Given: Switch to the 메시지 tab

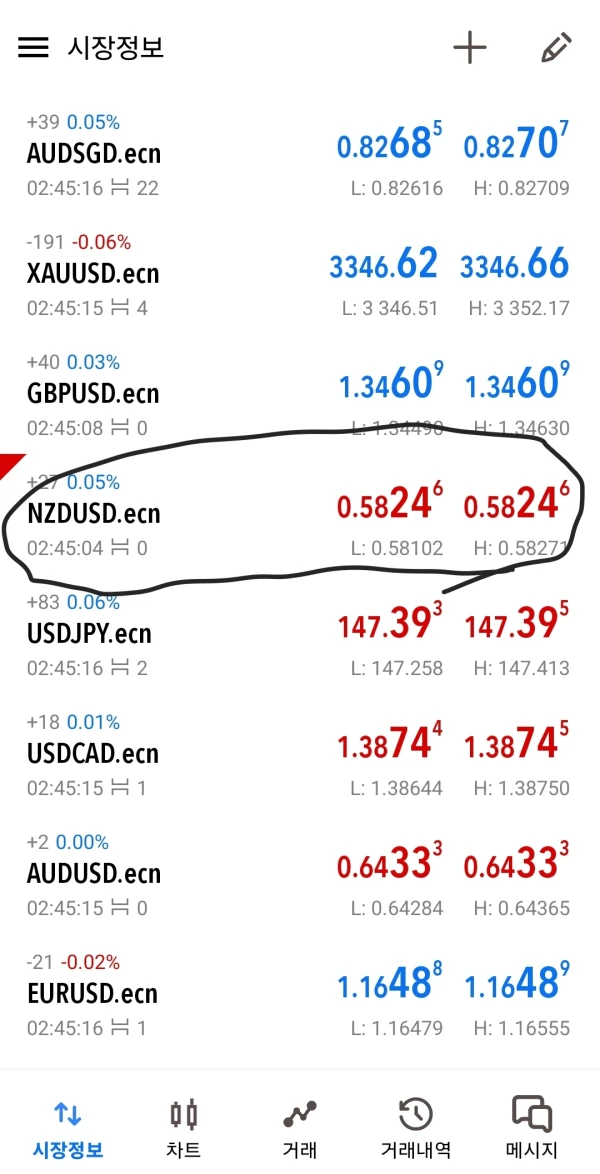Looking at the screenshot, I should [532, 1128].
